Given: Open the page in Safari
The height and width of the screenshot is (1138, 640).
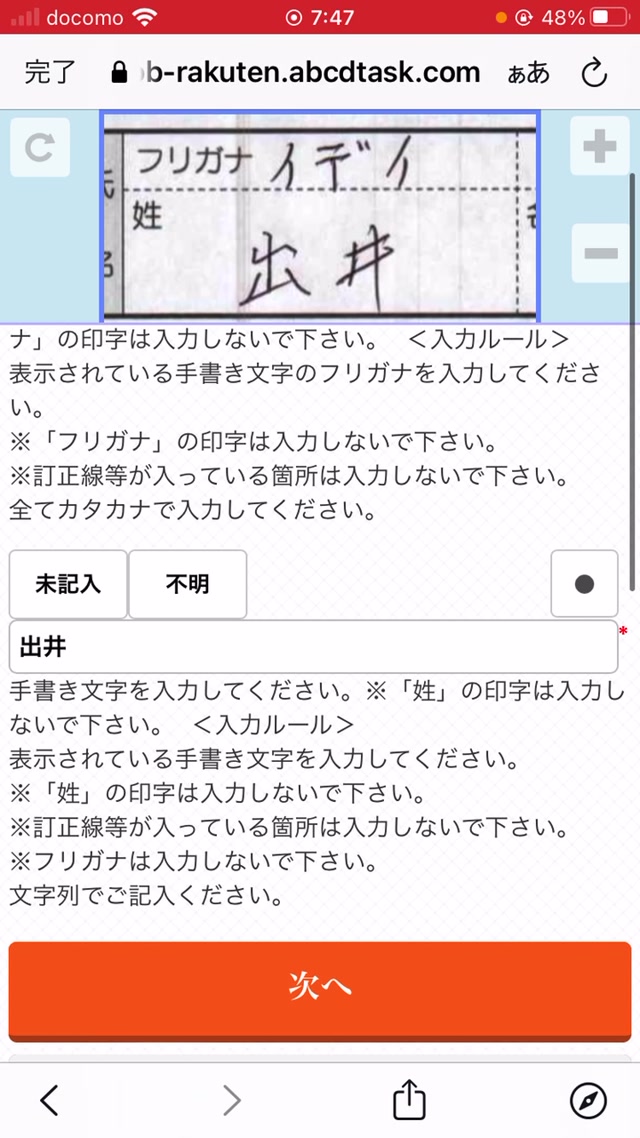Looking at the screenshot, I should [x=588, y=1101].
